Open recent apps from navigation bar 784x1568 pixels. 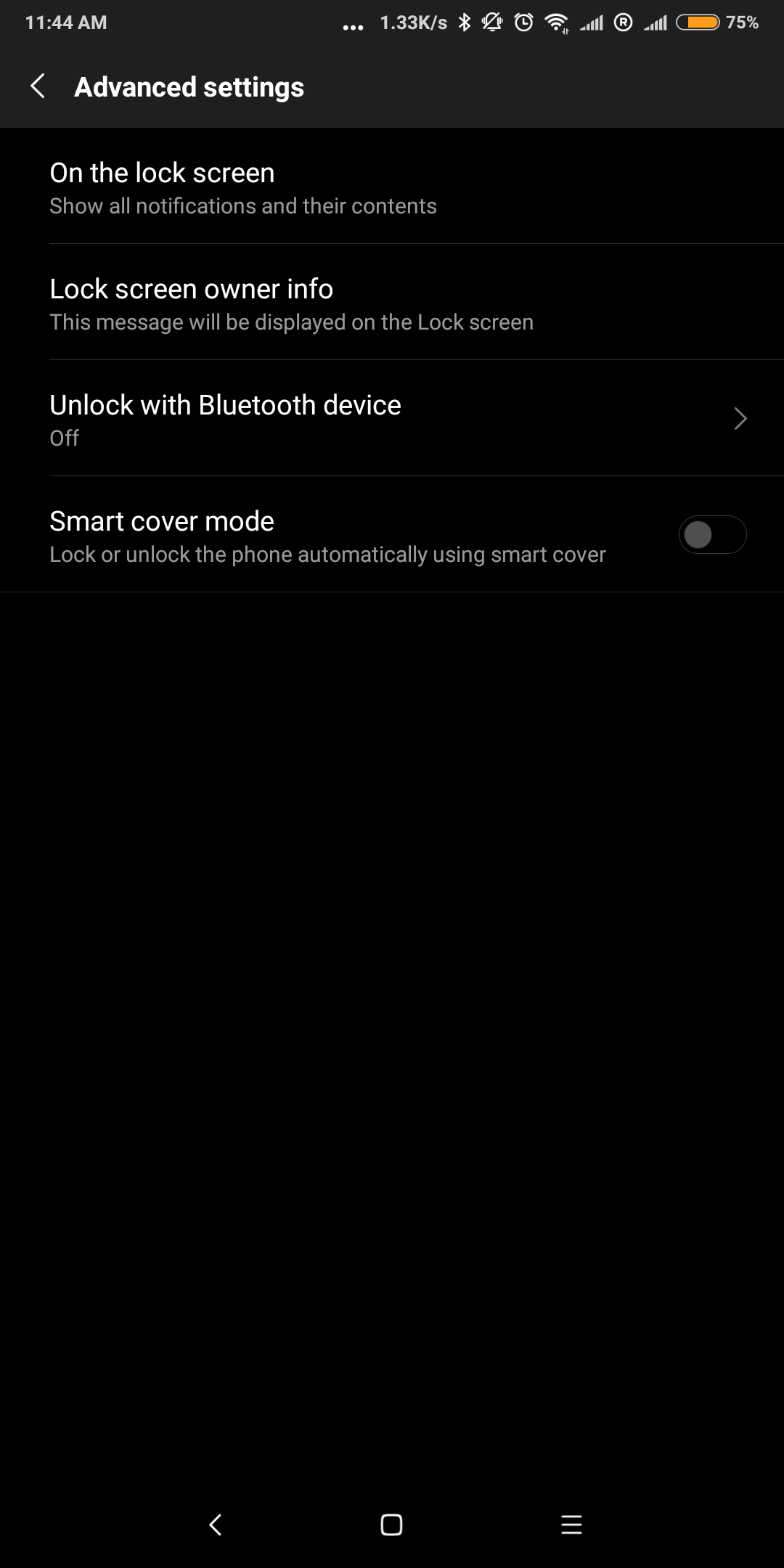(x=572, y=1524)
